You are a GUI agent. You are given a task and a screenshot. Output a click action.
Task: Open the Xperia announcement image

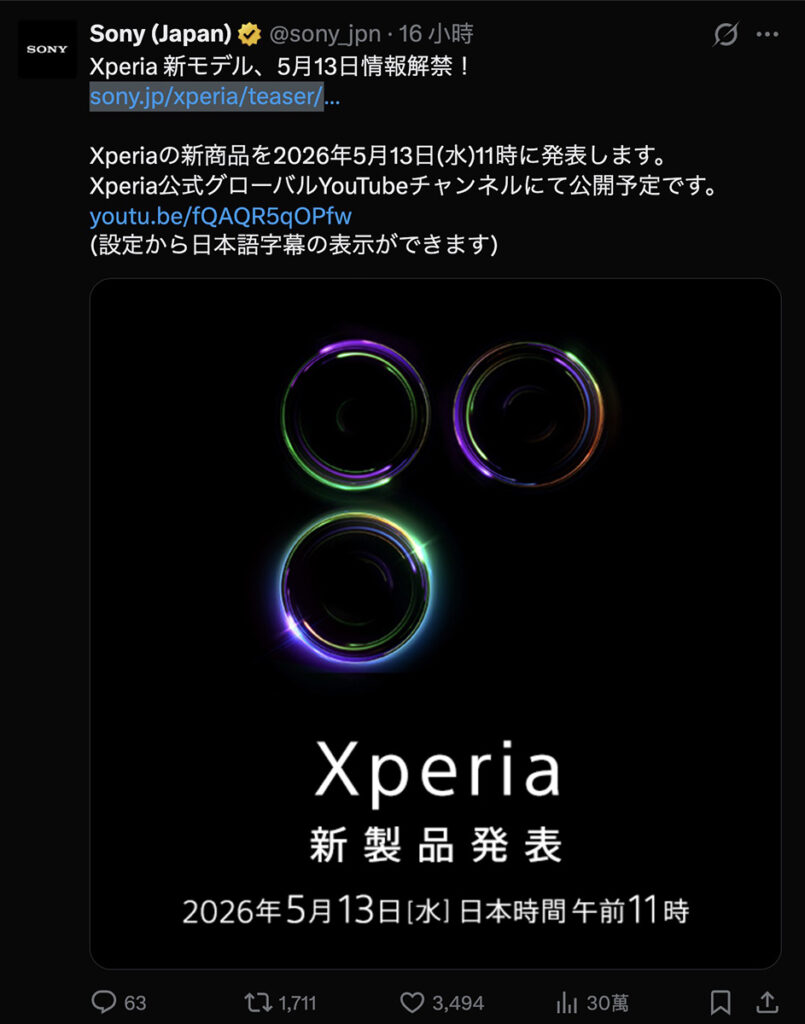tap(435, 624)
